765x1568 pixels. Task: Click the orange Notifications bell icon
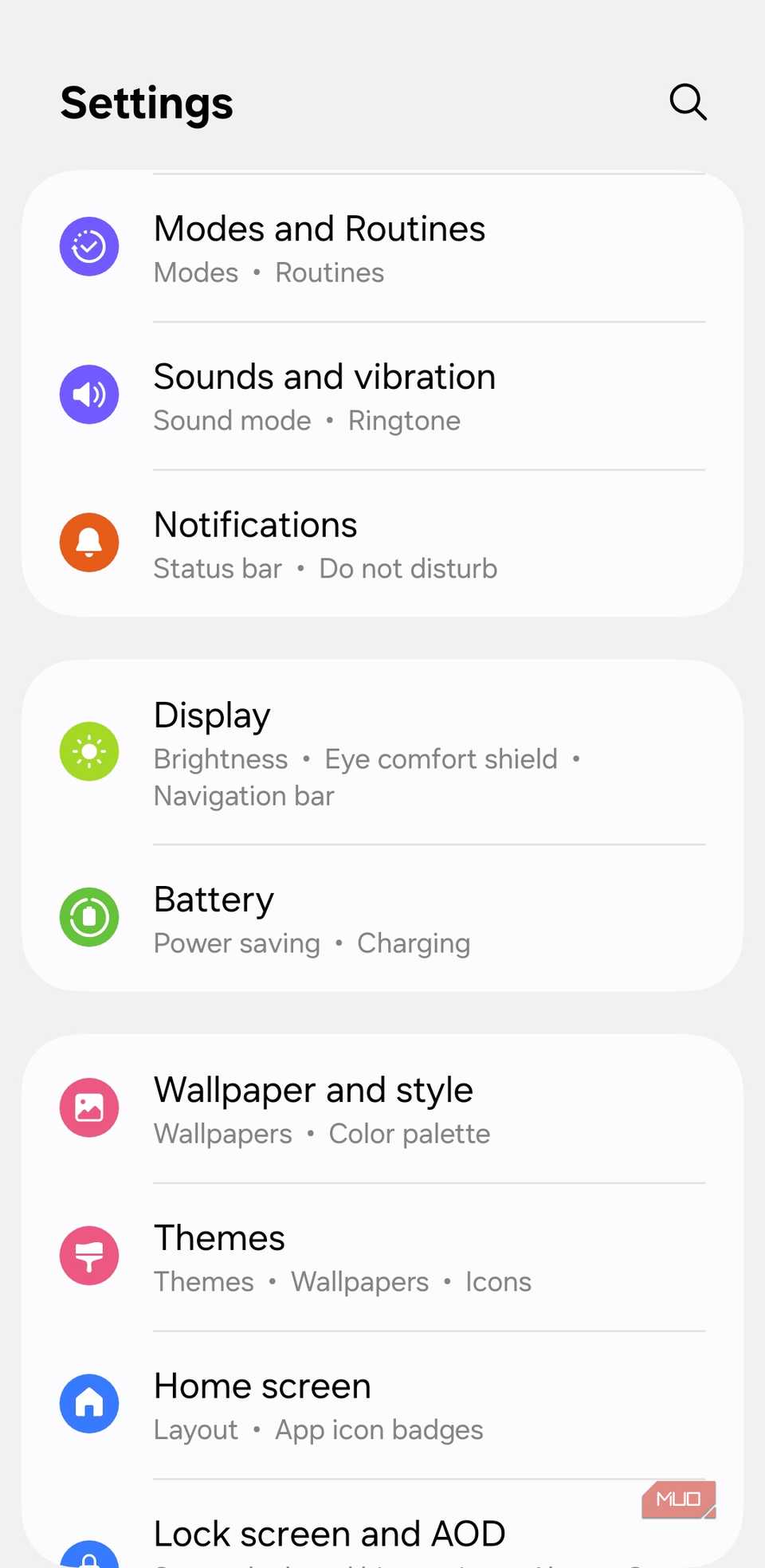pyautogui.click(x=89, y=543)
